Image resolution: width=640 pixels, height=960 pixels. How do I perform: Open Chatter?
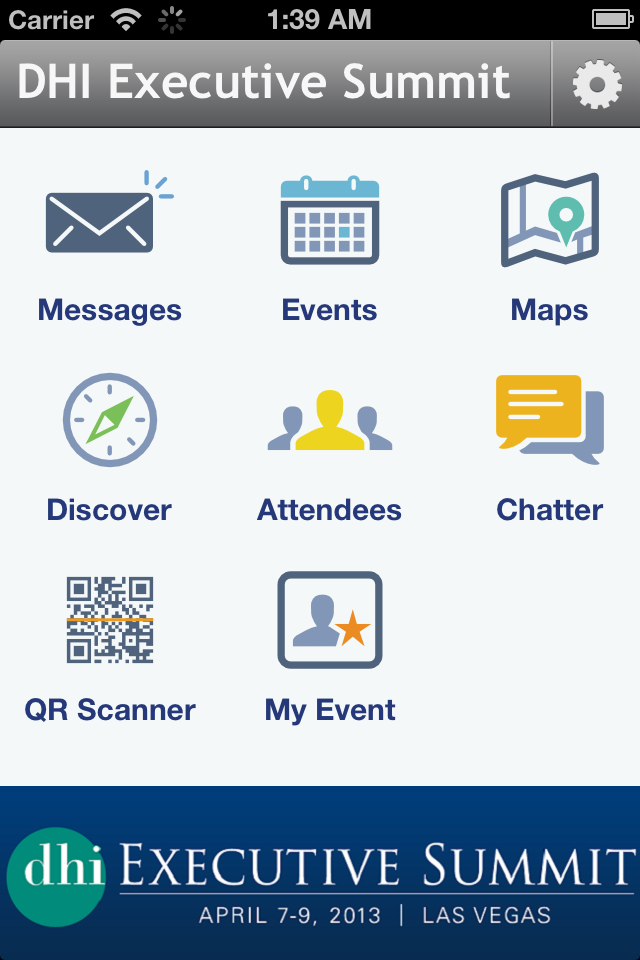pyautogui.click(x=549, y=445)
